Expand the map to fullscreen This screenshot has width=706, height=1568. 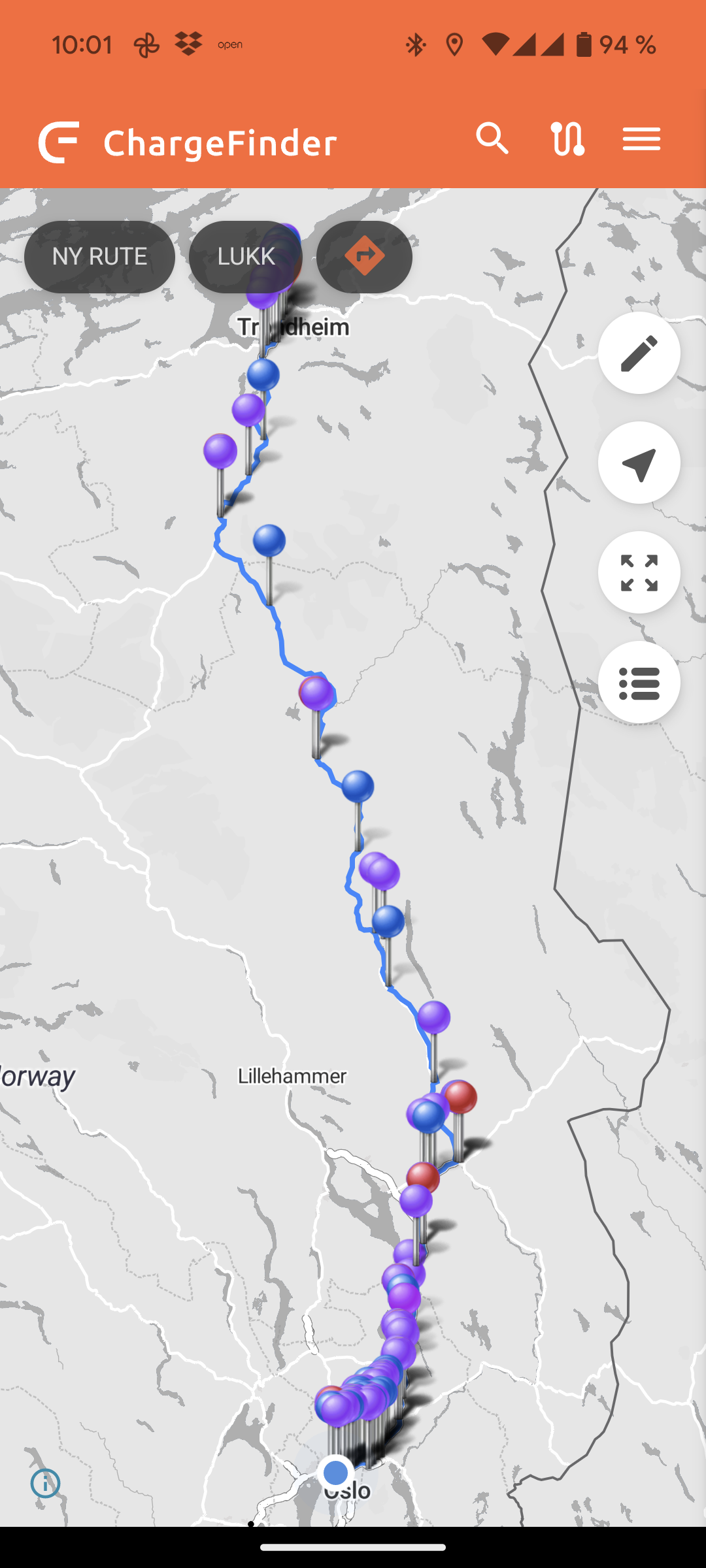click(639, 572)
